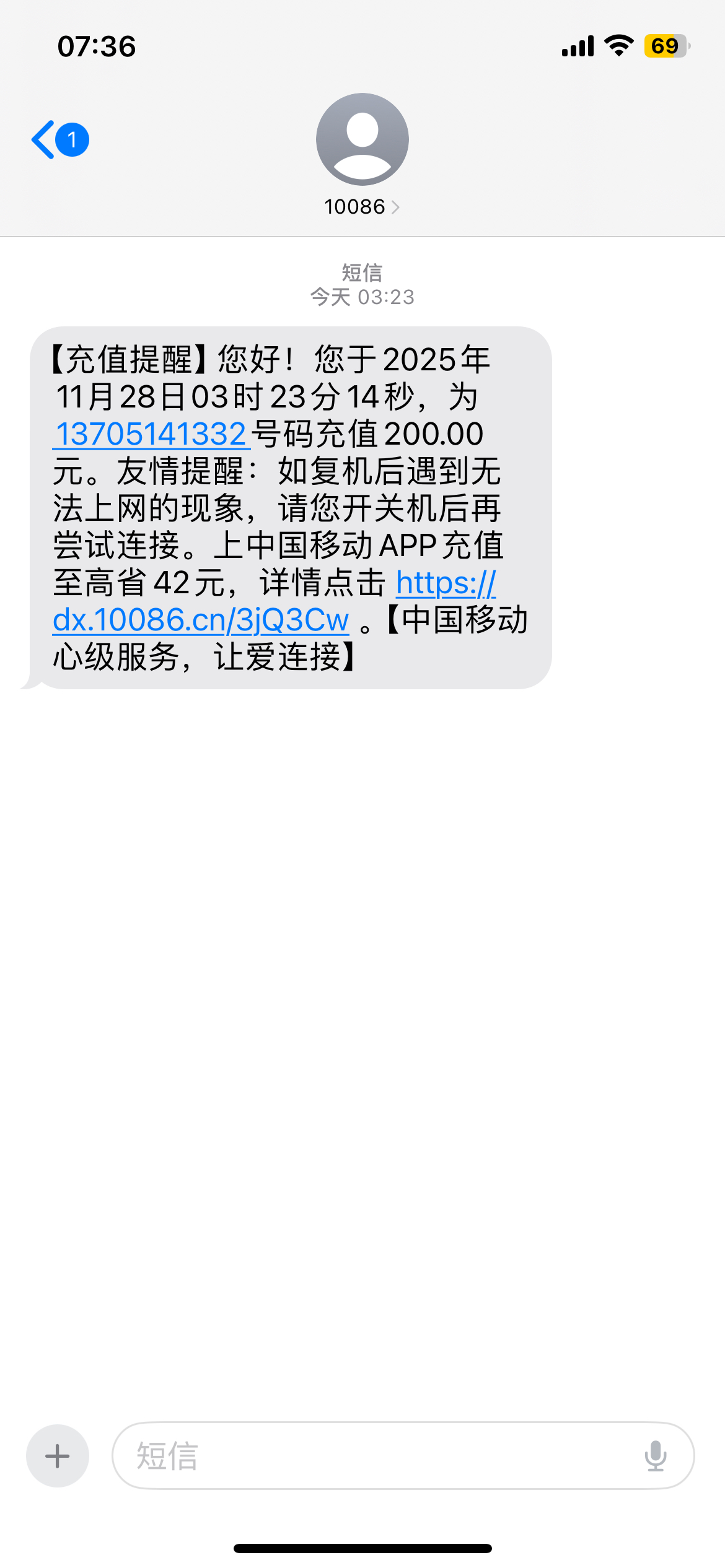725x1568 pixels.
Task: Tap the clock showing 07:36
Action: [x=96, y=45]
